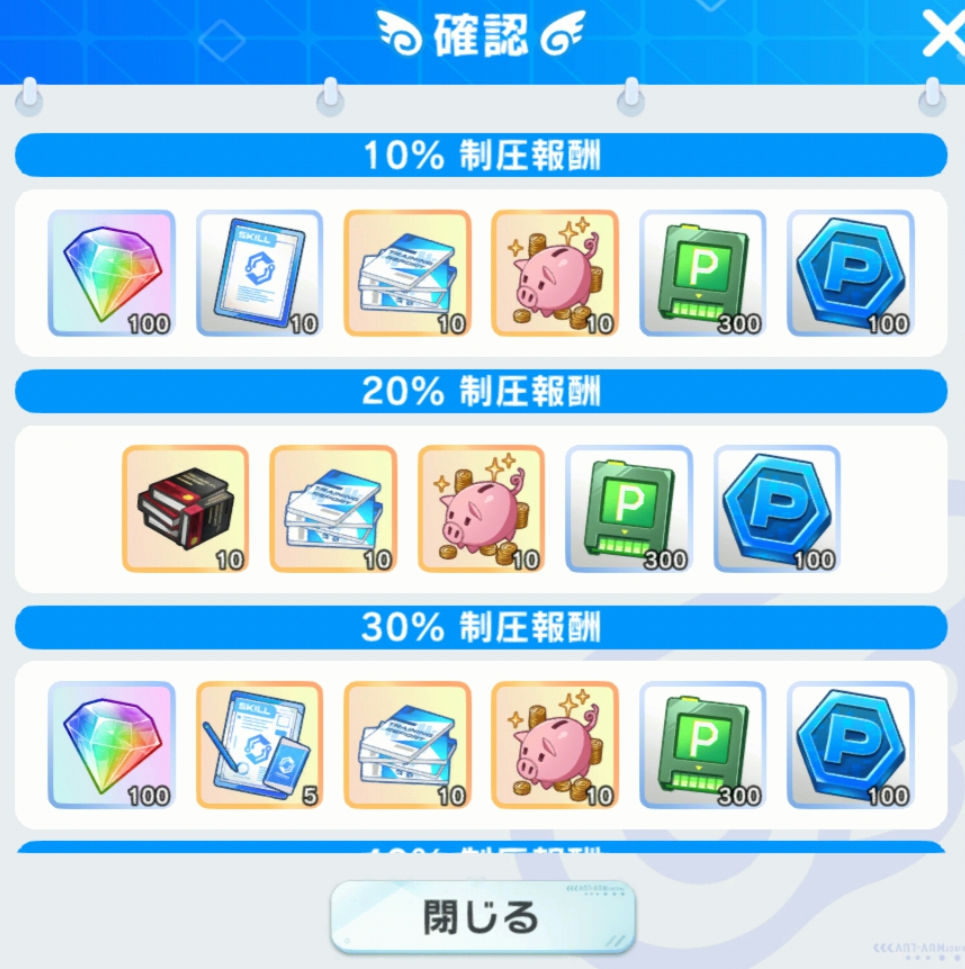The height and width of the screenshot is (969, 965).
Task: View training reports item in 20% rewards
Action: tap(333, 509)
